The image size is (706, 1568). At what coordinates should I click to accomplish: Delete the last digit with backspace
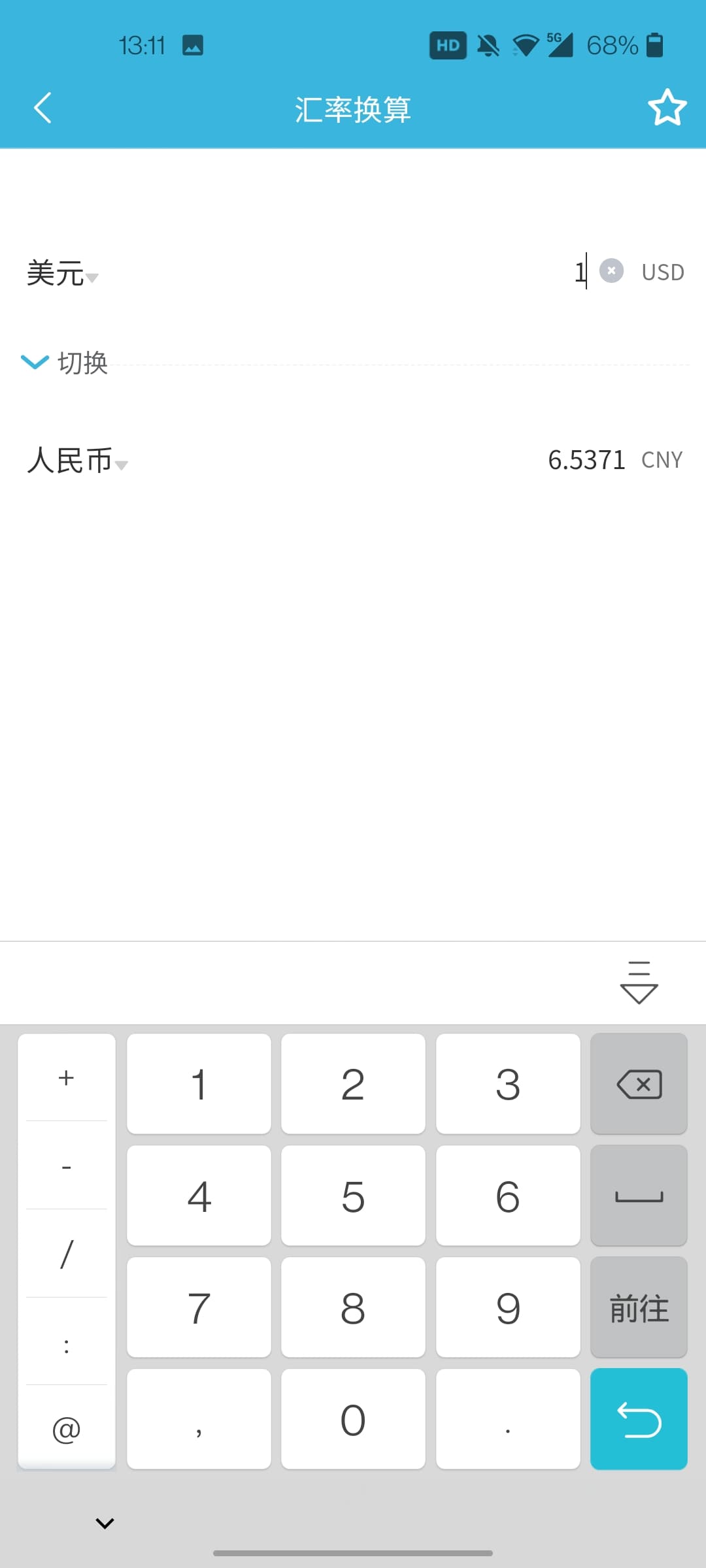point(639,1085)
